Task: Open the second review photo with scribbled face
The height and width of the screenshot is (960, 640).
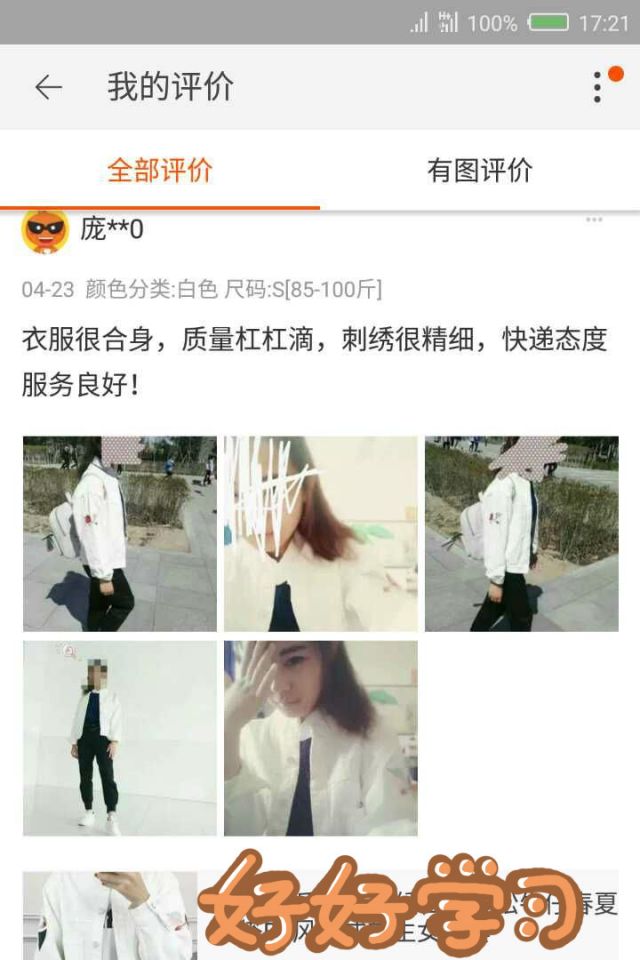Action: click(320, 533)
